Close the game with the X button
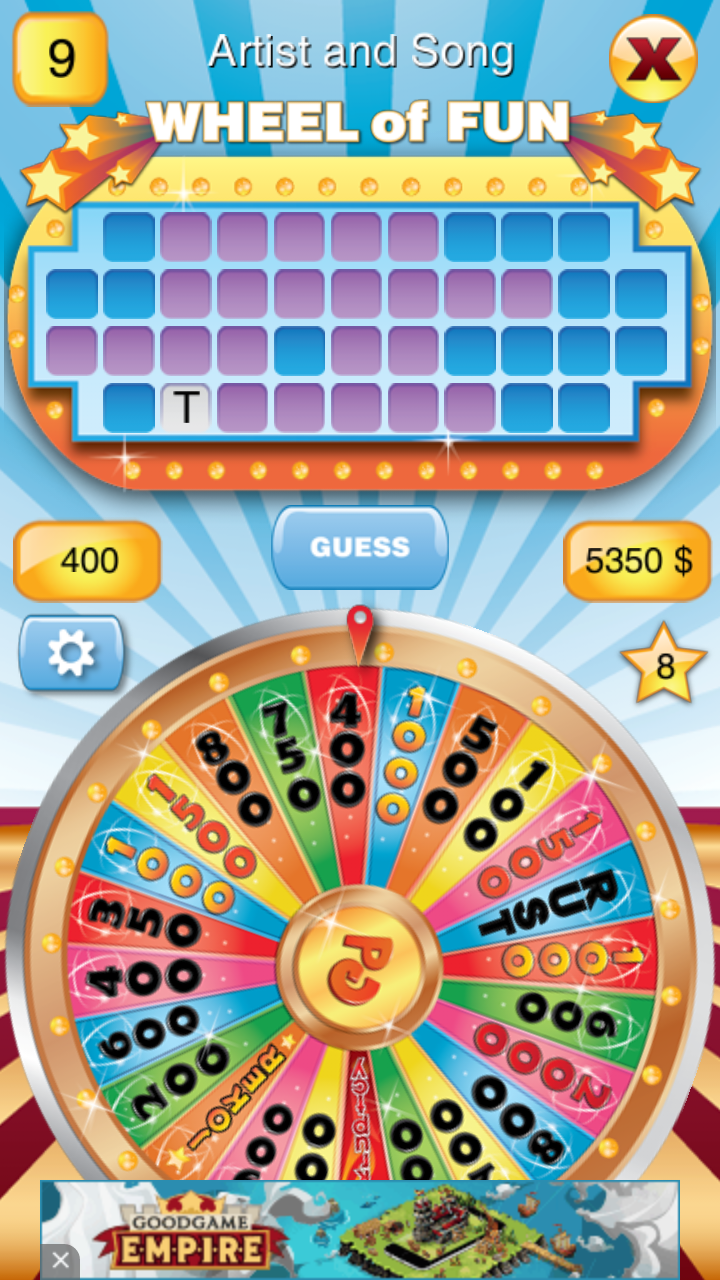 pyautogui.click(x=653, y=59)
